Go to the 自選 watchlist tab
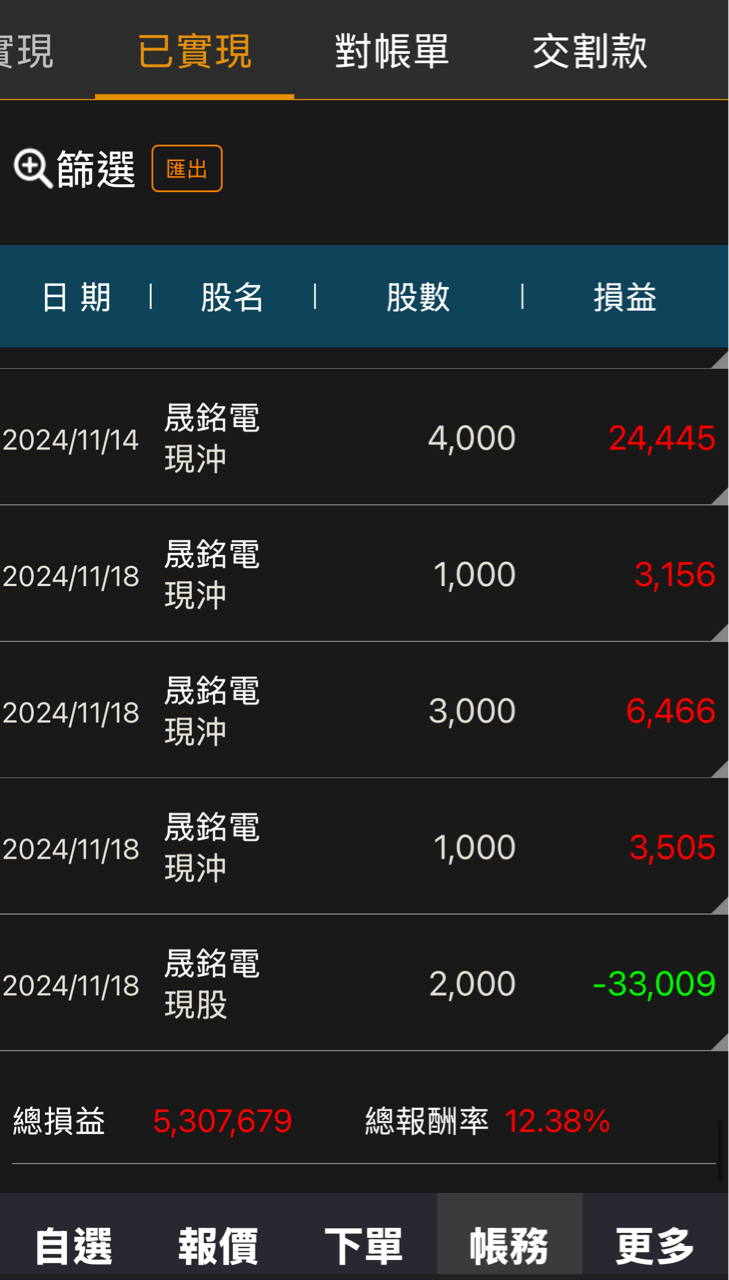 coord(73,1246)
